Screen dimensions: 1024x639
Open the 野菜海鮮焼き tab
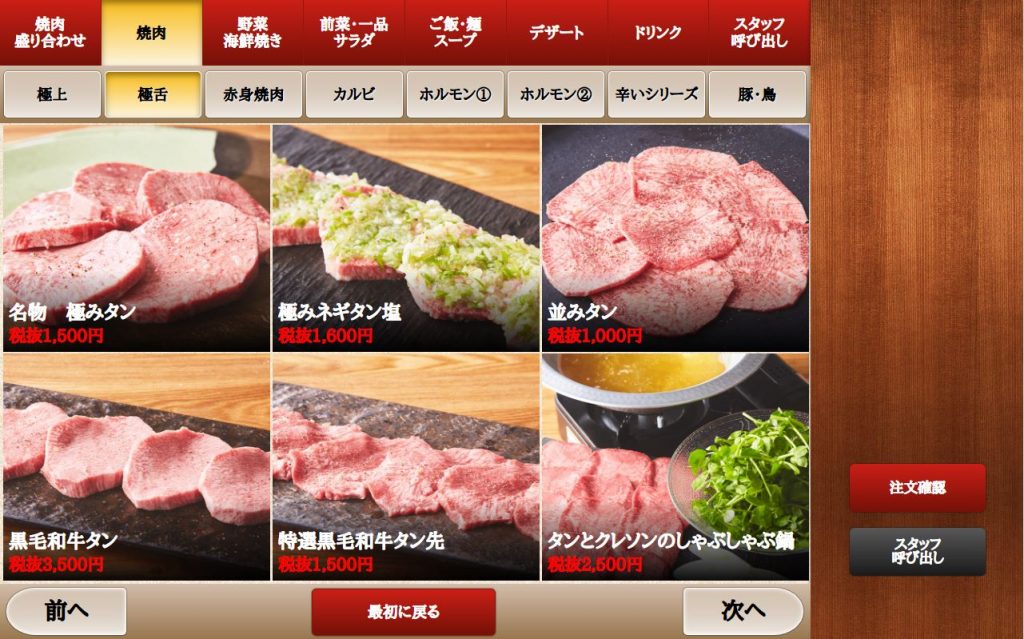click(252, 32)
